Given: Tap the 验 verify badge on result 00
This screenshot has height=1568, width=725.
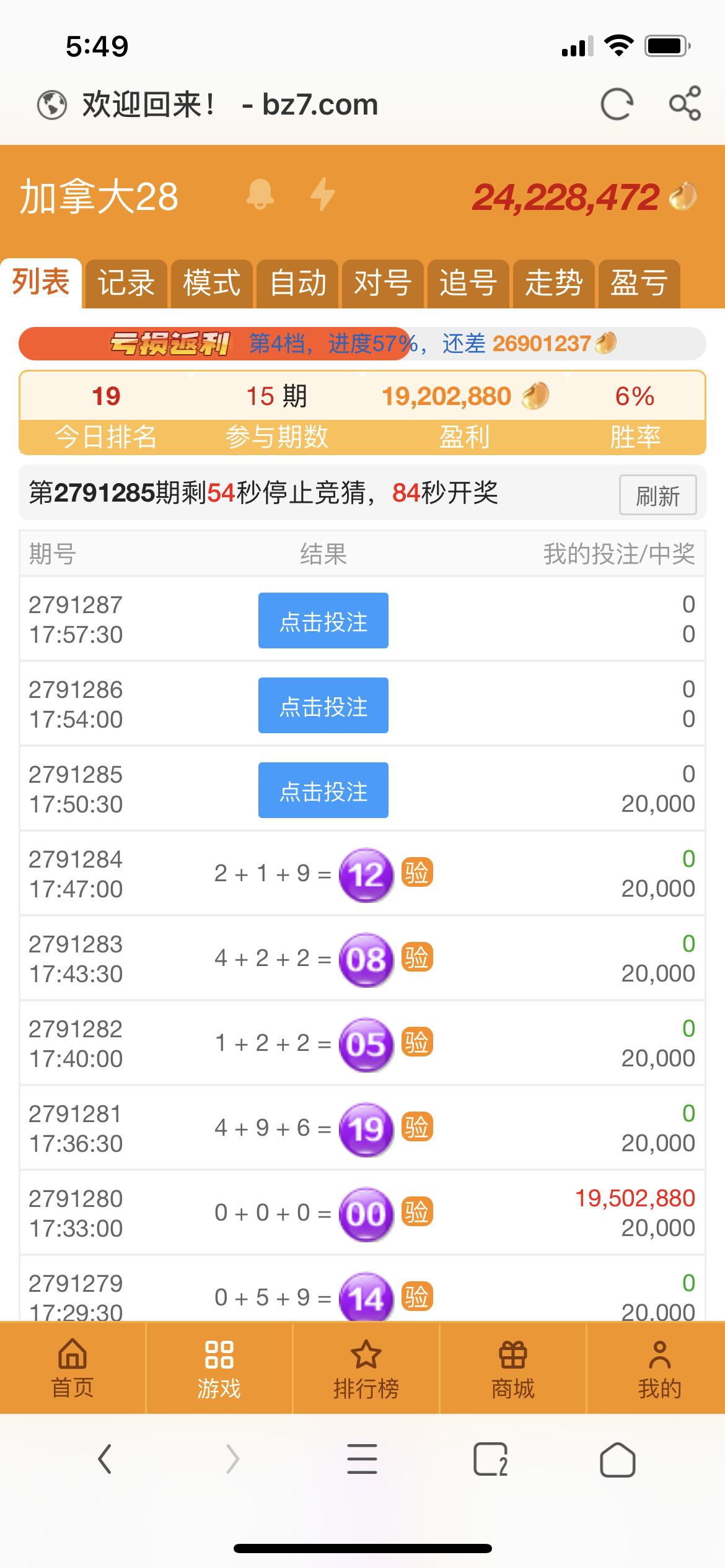Looking at the screenshot, I should click(418, 1213).
